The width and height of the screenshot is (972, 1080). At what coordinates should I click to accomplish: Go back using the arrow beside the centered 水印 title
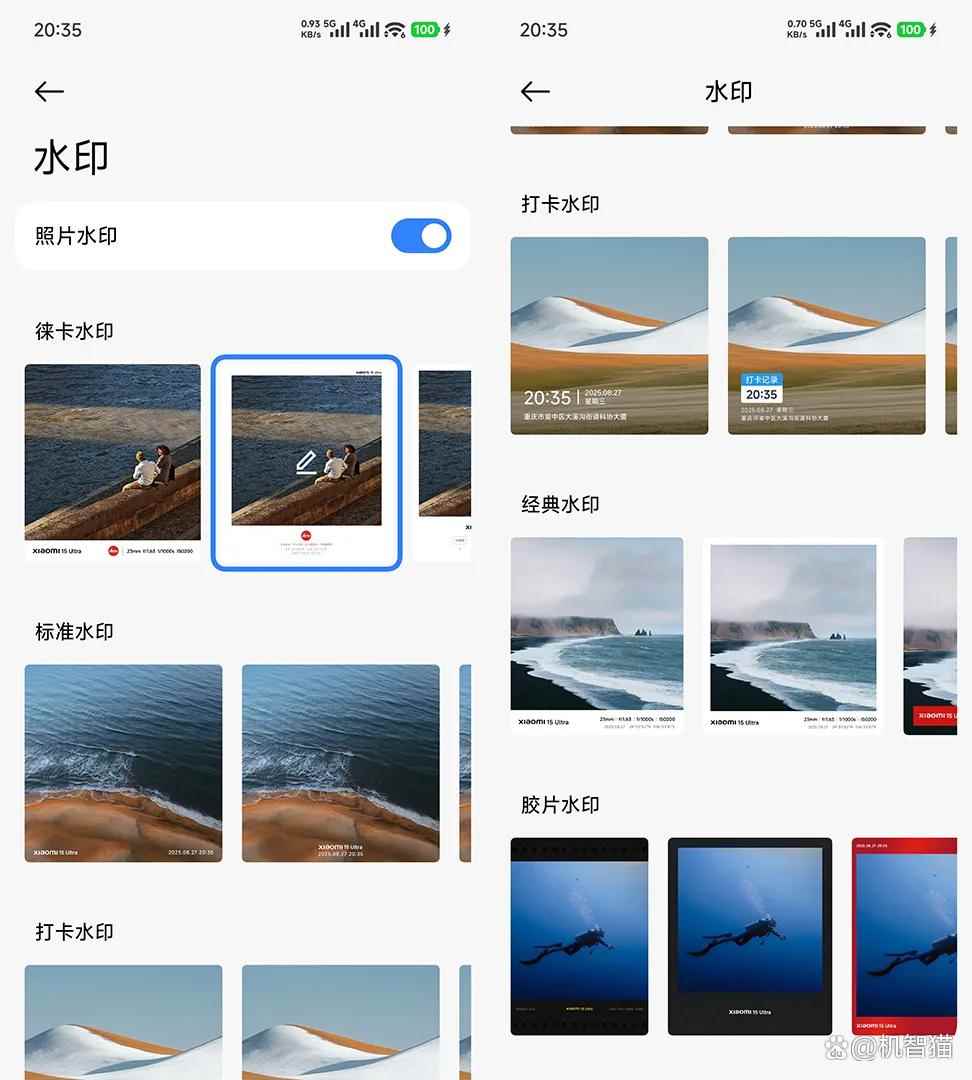point(536,92)
